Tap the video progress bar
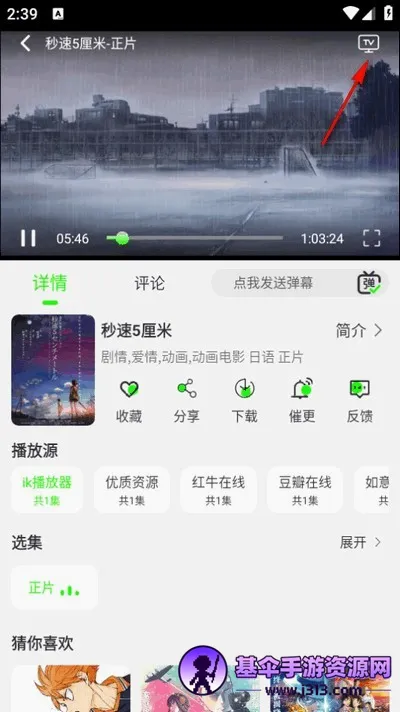 click(194, 238)
